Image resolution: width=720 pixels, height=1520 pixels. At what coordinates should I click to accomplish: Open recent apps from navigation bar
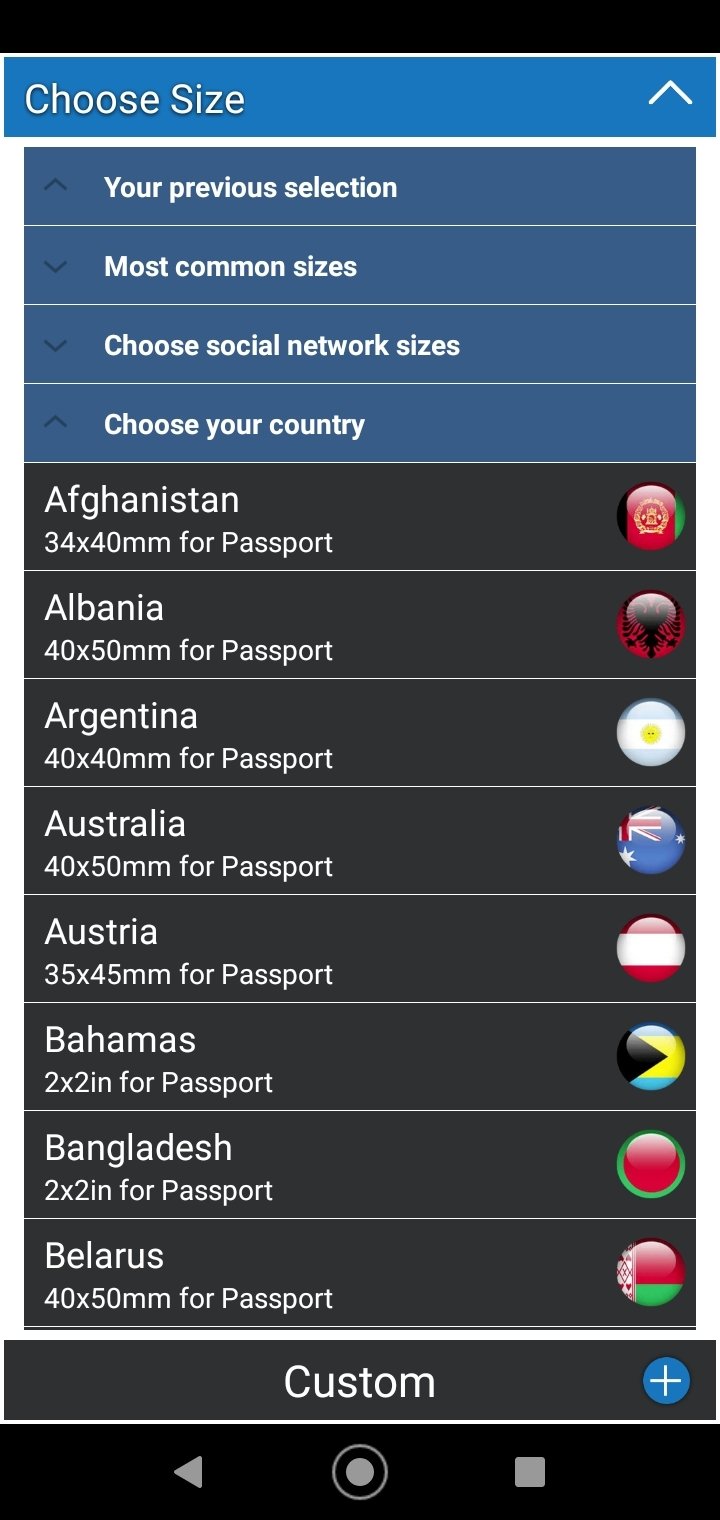click(530, 1471)
